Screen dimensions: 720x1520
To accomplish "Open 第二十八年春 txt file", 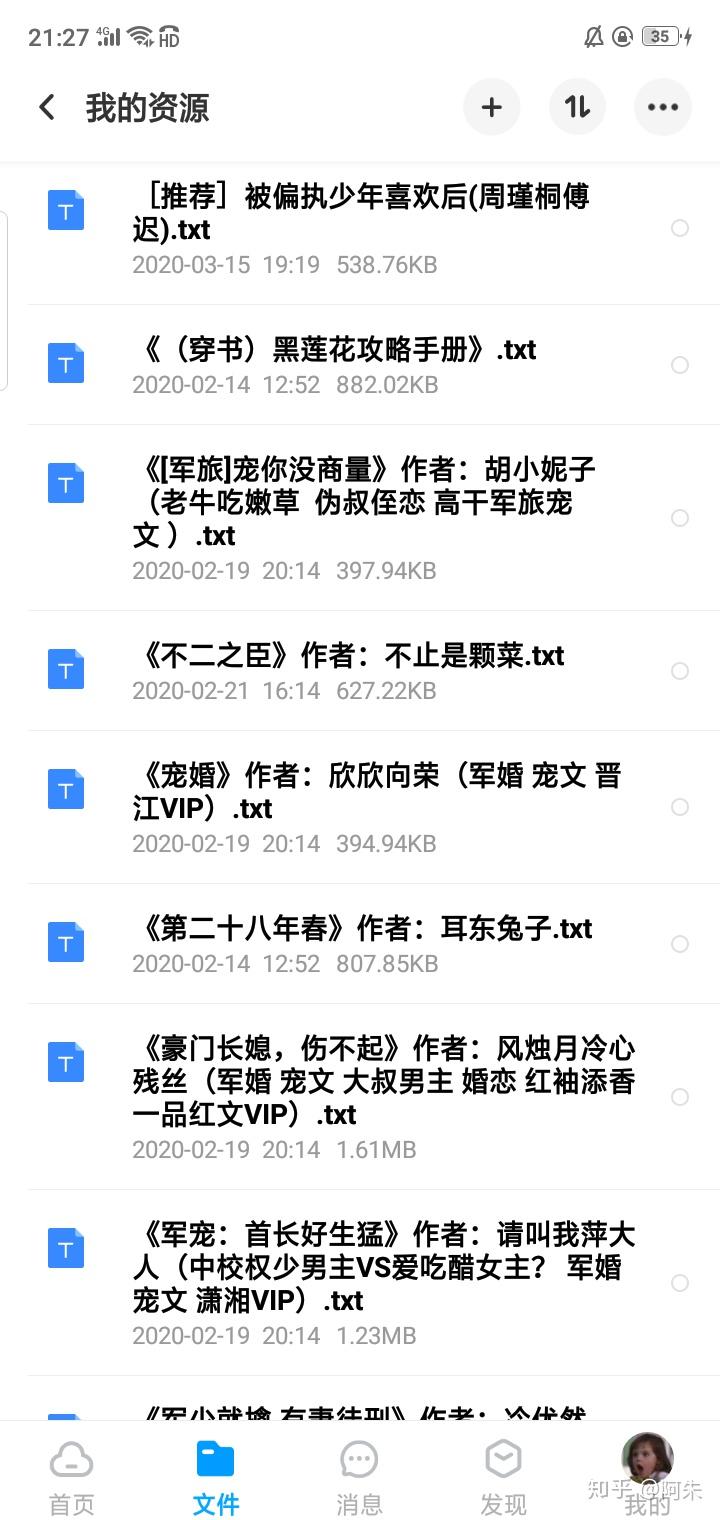I will pyautogui.click(x=362, y=929).
